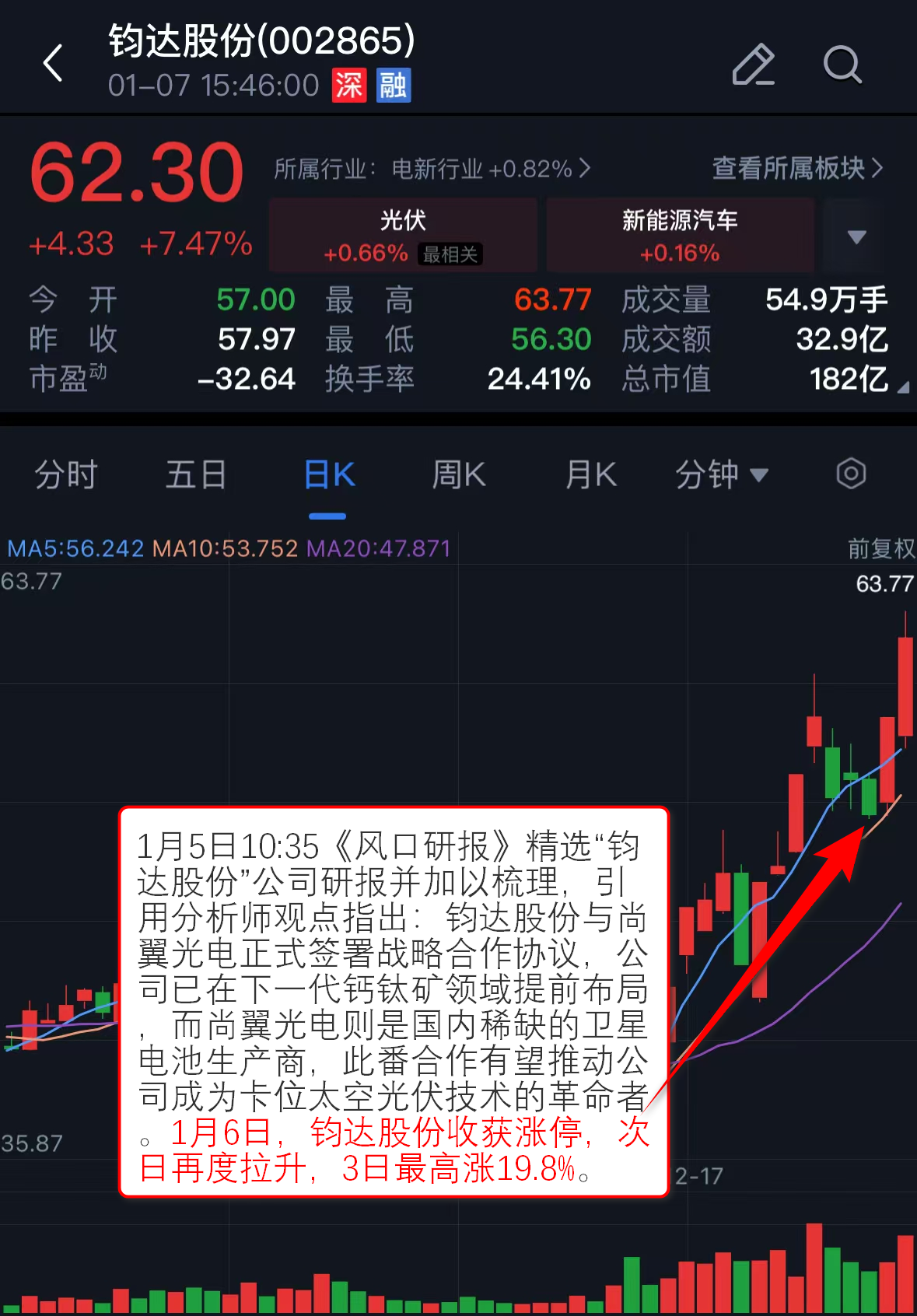Switch to the 分时 chart tab
917x1316 pixels.
65,474
